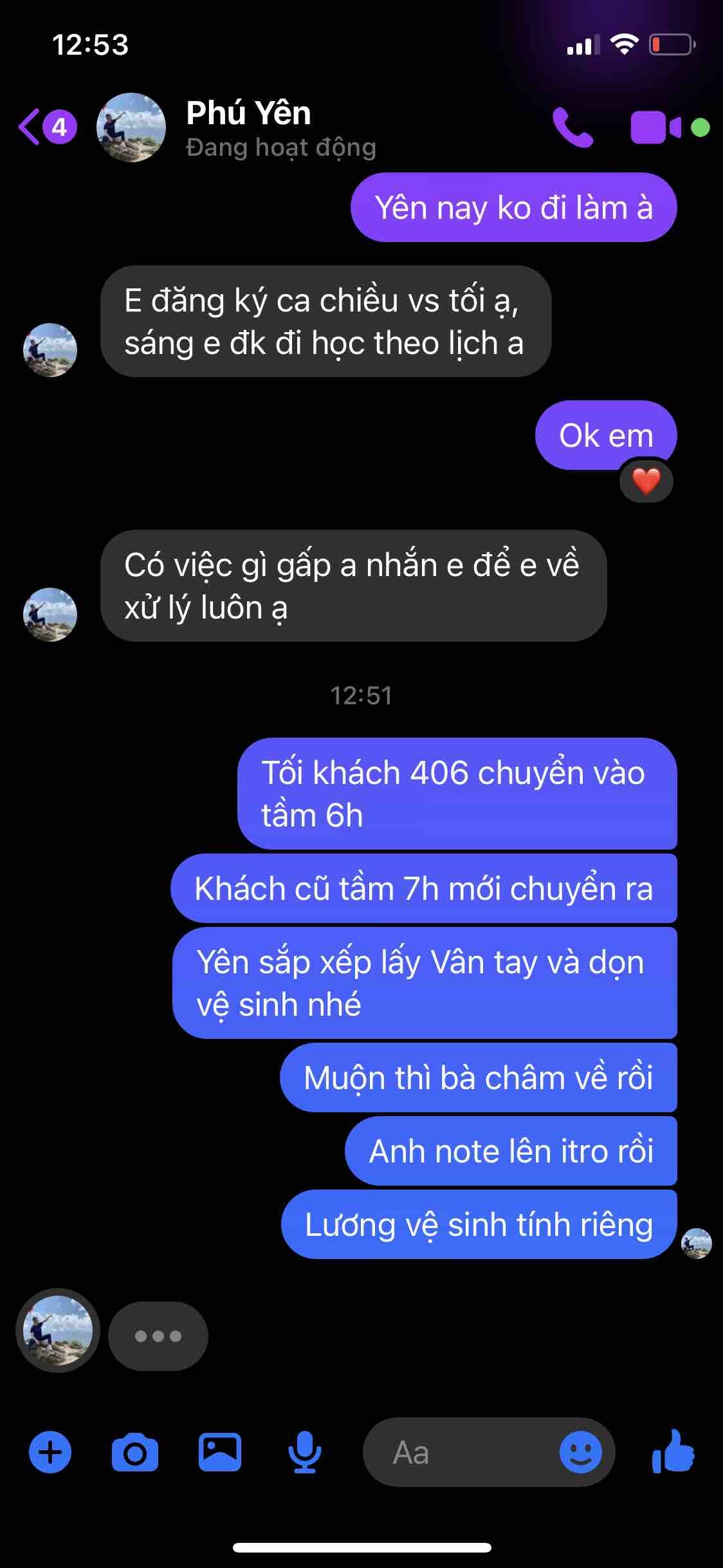Open the camera to take a photo
The height and width of the screenshot is (1568, 723).
pyautogui.click(x=135, y=1453)
